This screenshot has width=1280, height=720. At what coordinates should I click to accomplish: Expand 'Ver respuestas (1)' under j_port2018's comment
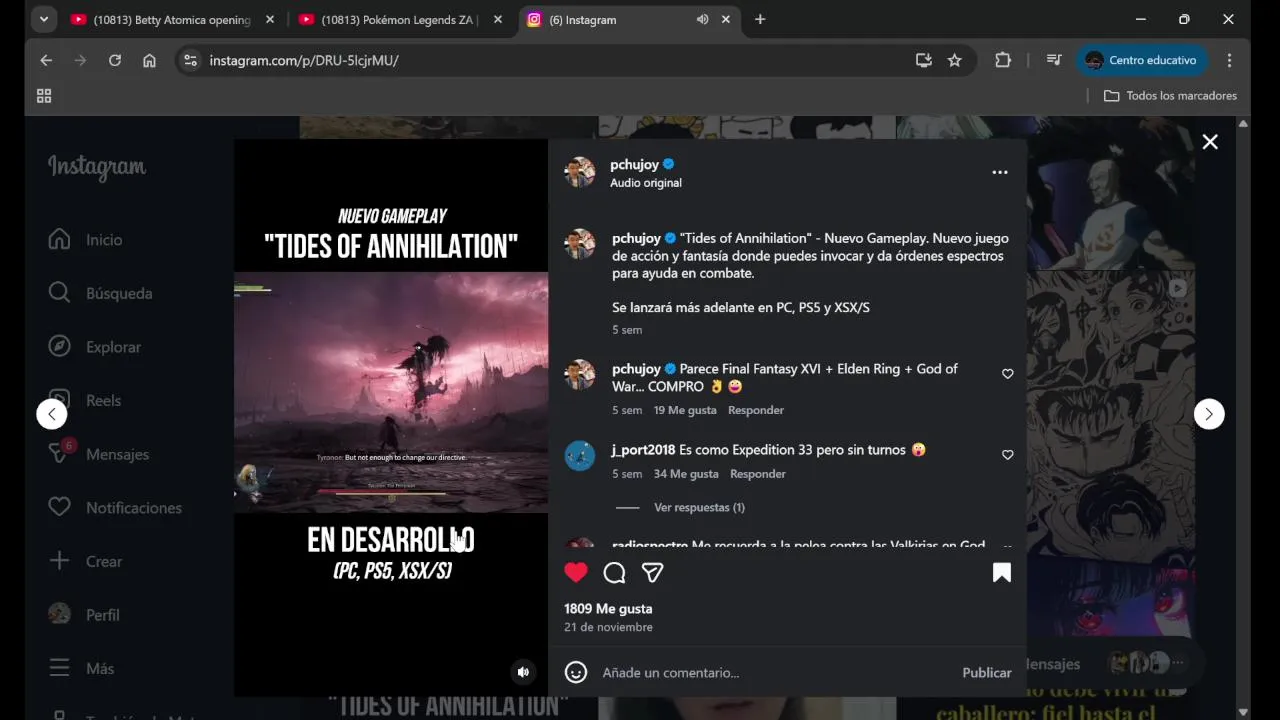(699, 507)
